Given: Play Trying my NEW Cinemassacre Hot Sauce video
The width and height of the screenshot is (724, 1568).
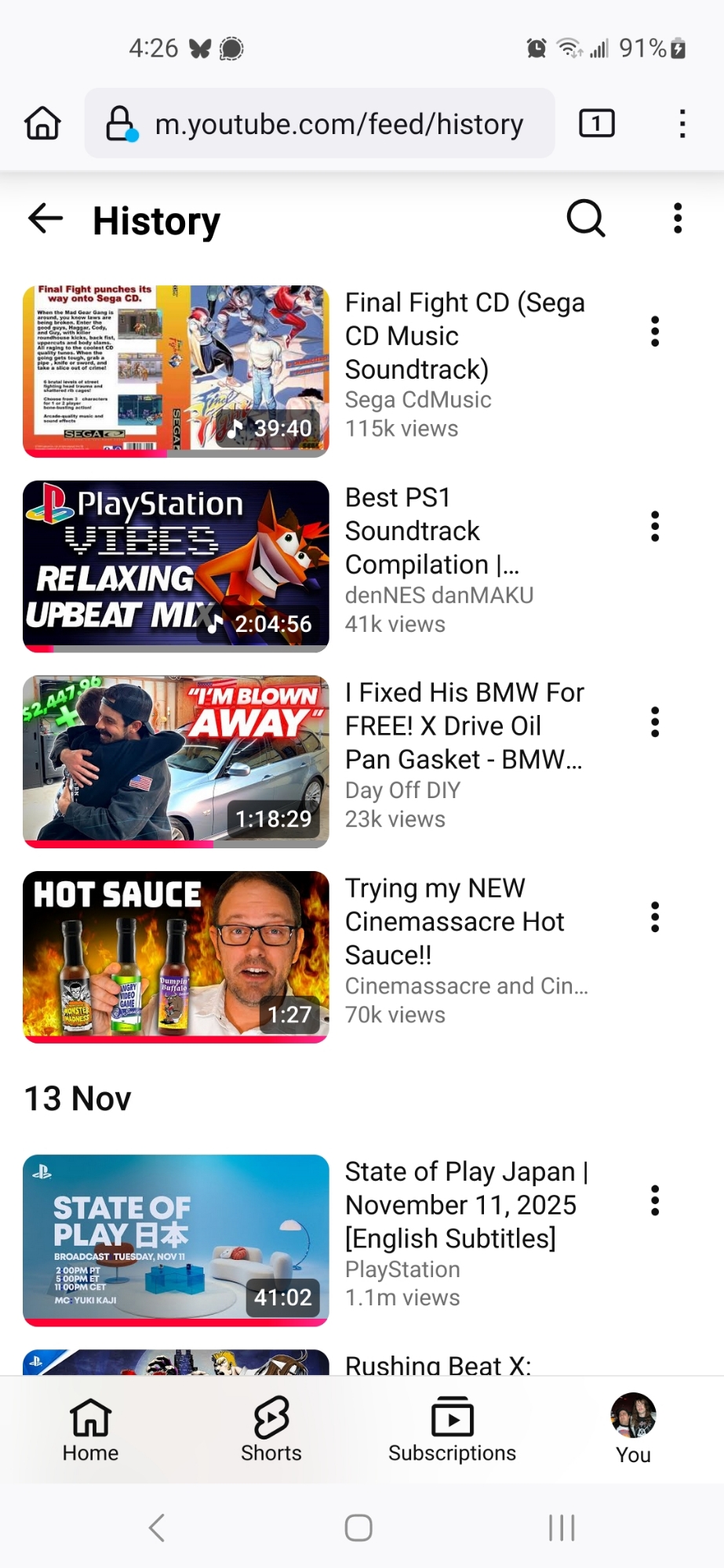Looking at the screenshot, I should 176,956.
